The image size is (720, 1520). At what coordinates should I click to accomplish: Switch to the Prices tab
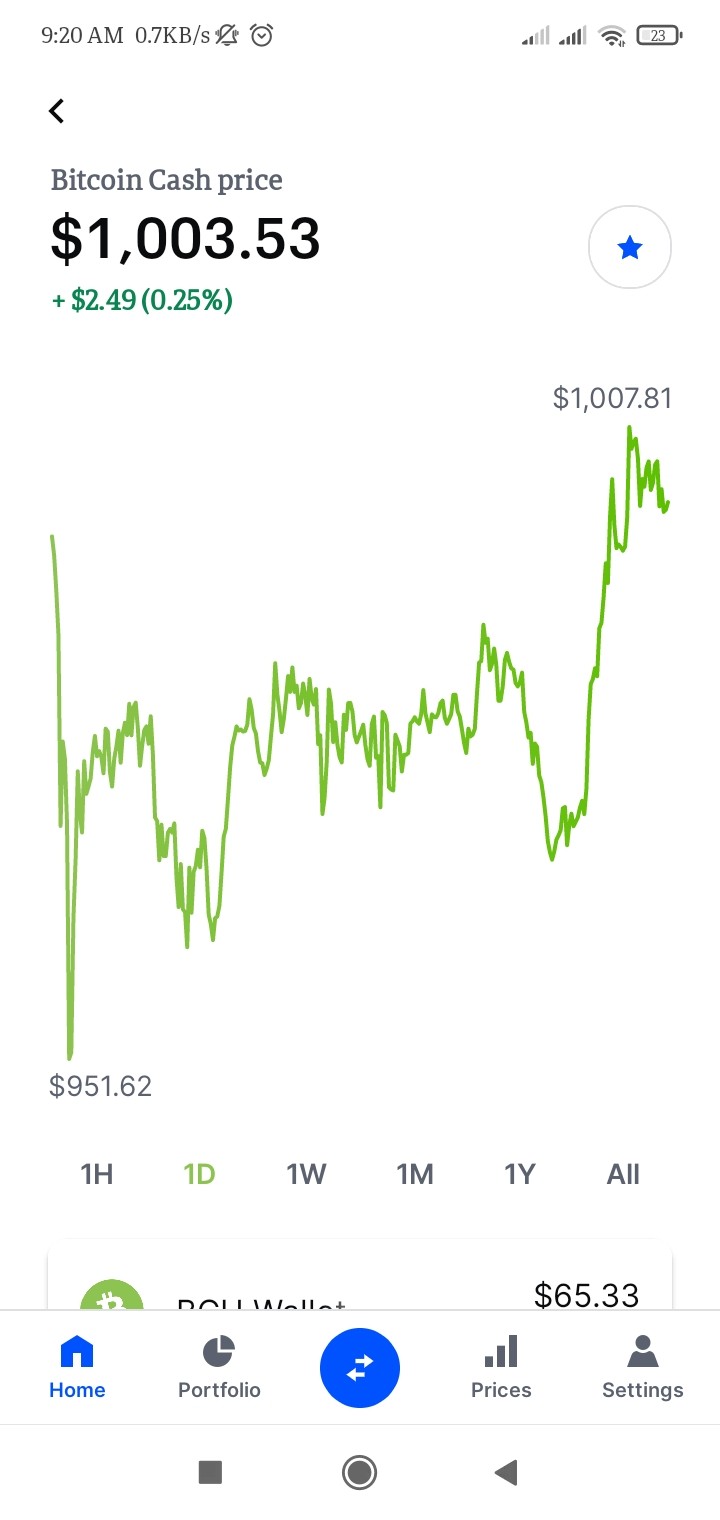pyautogui.click(x=501, y=1368)
